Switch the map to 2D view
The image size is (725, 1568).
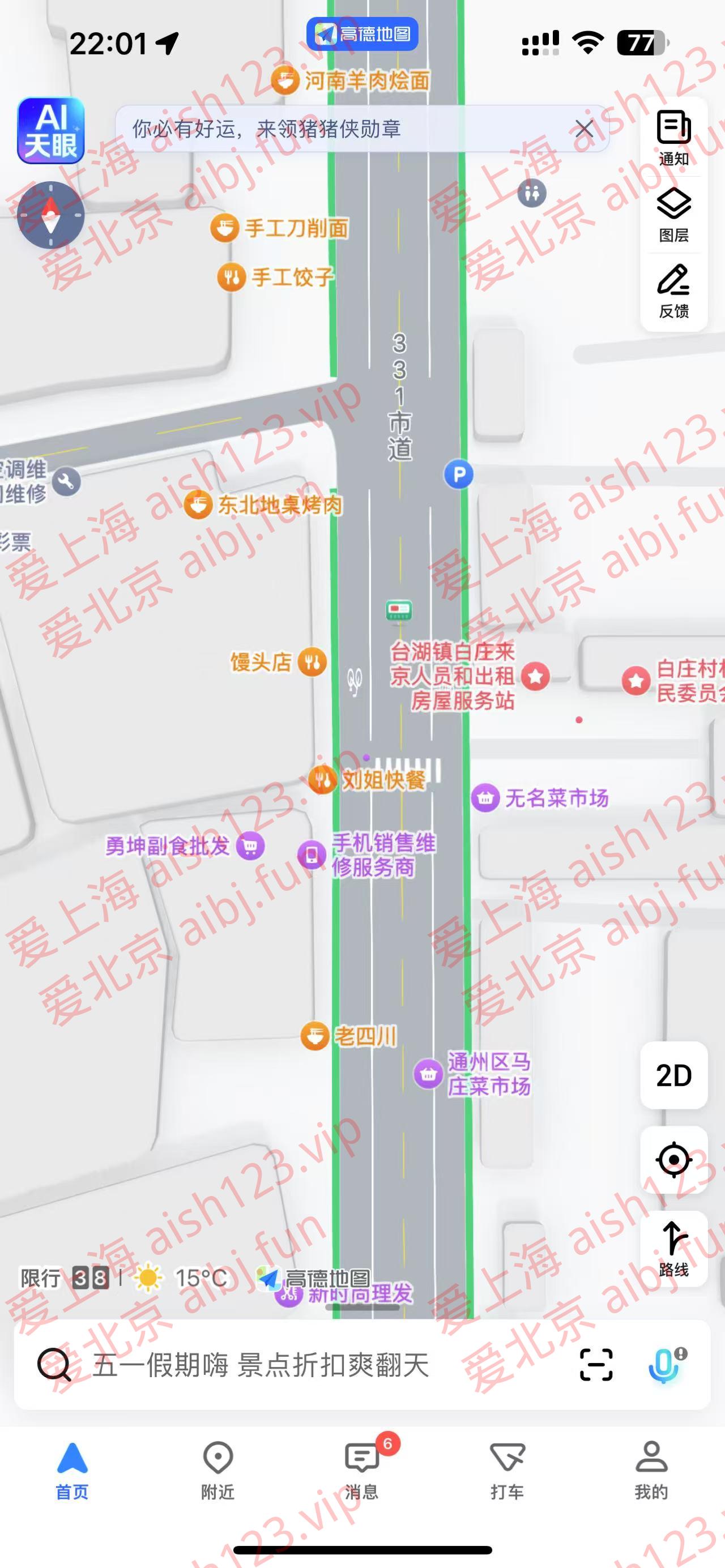coord(673,1075)
